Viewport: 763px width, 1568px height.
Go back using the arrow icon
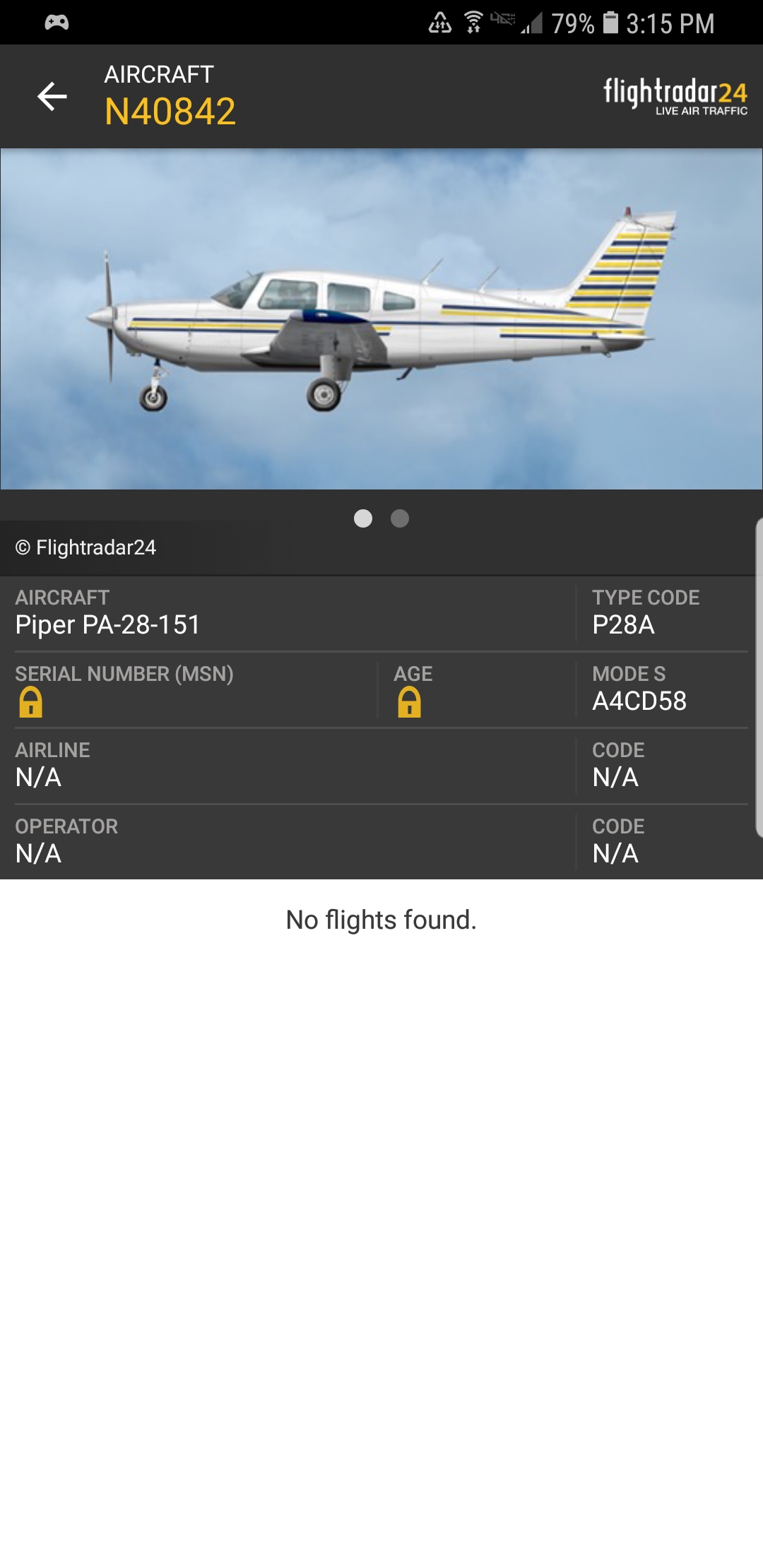(x=52, y=96)
